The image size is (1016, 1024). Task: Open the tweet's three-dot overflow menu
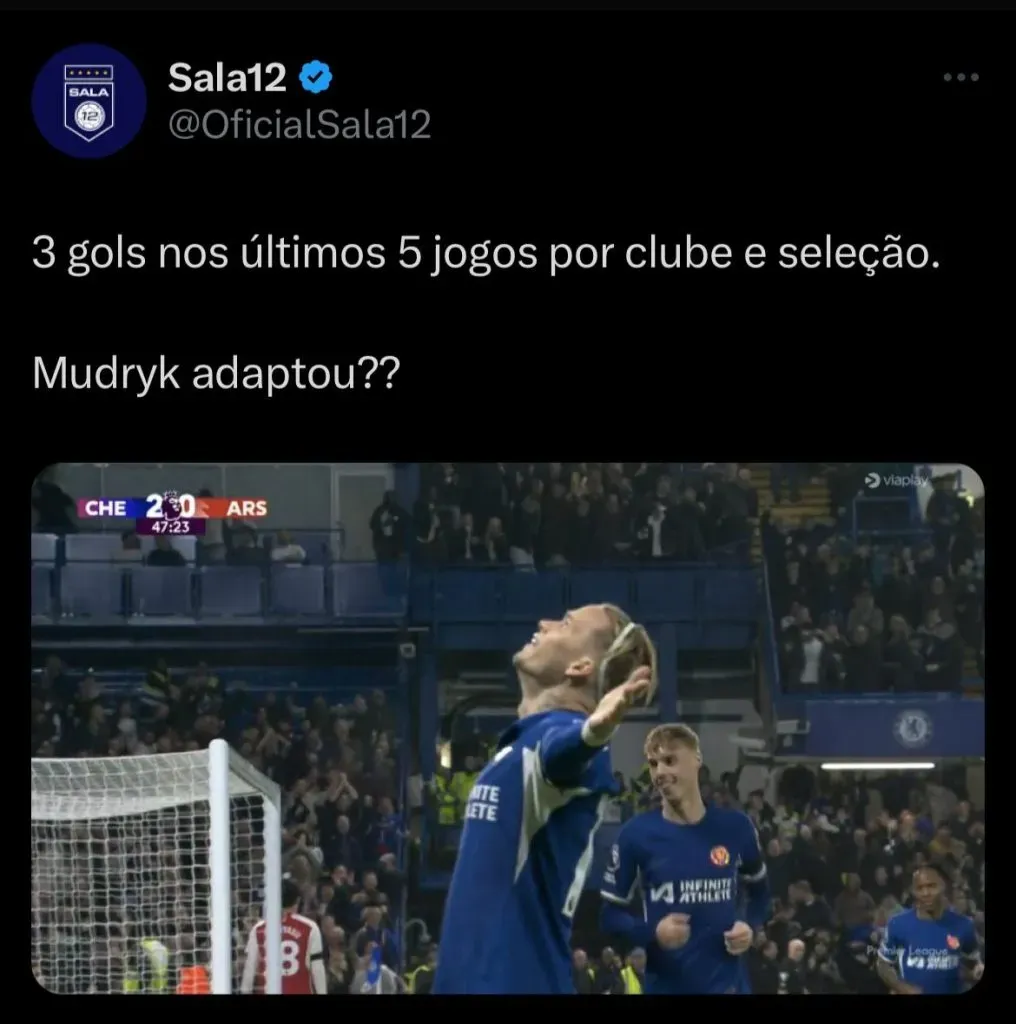961,78
